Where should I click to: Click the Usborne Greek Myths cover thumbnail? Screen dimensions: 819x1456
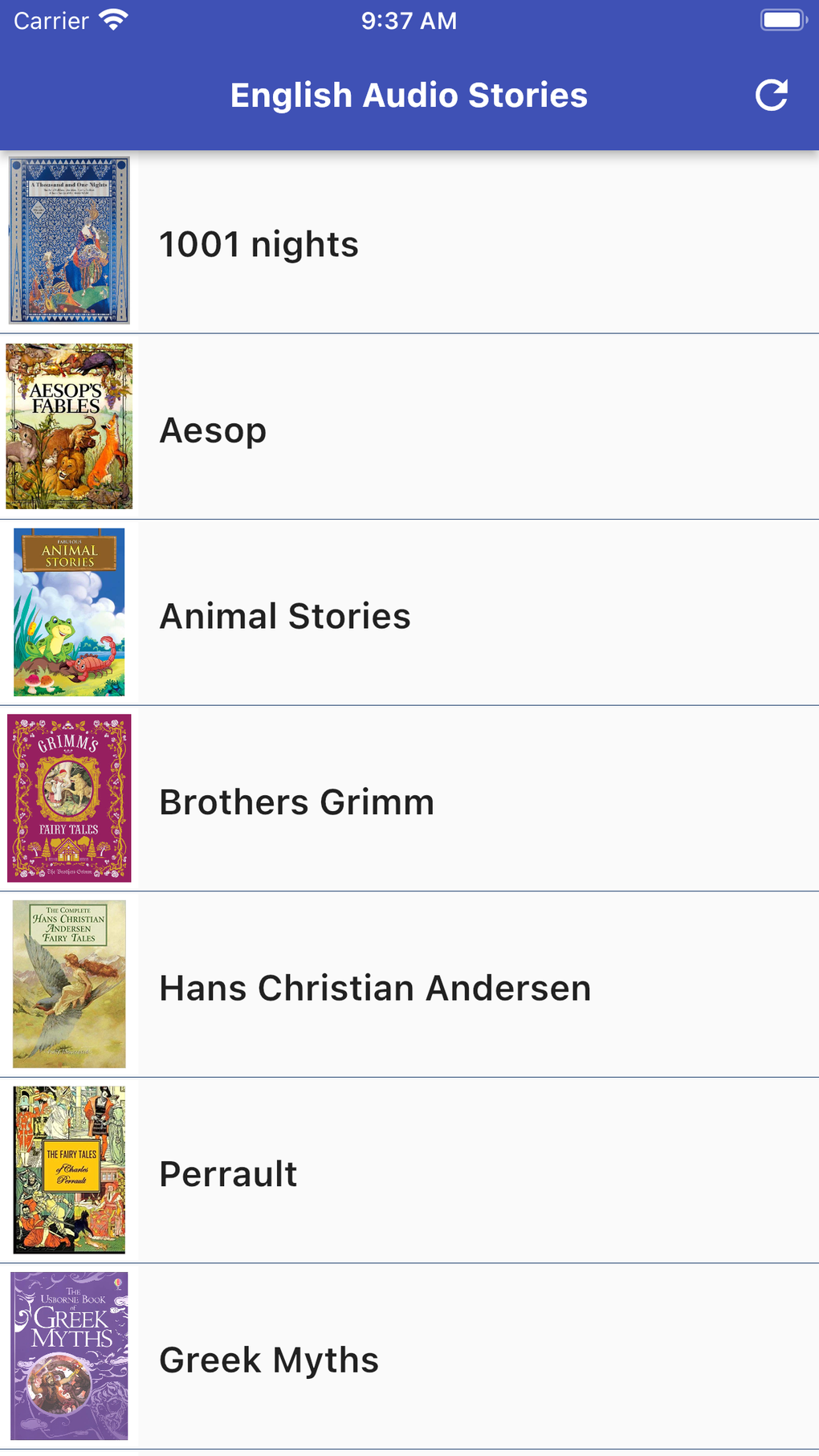[x=70, y=1355]
